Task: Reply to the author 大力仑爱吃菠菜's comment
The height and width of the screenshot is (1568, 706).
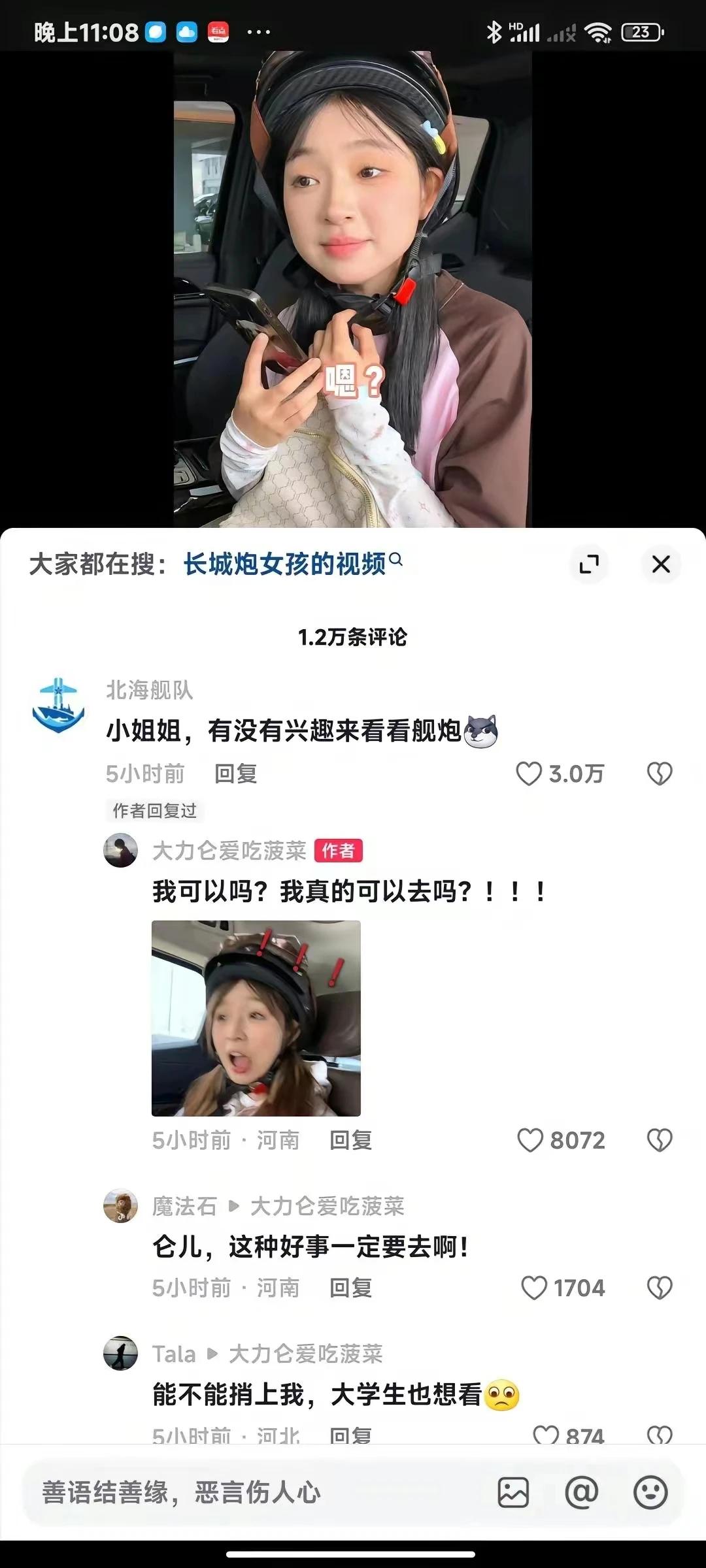Action: coord(350,1140)
